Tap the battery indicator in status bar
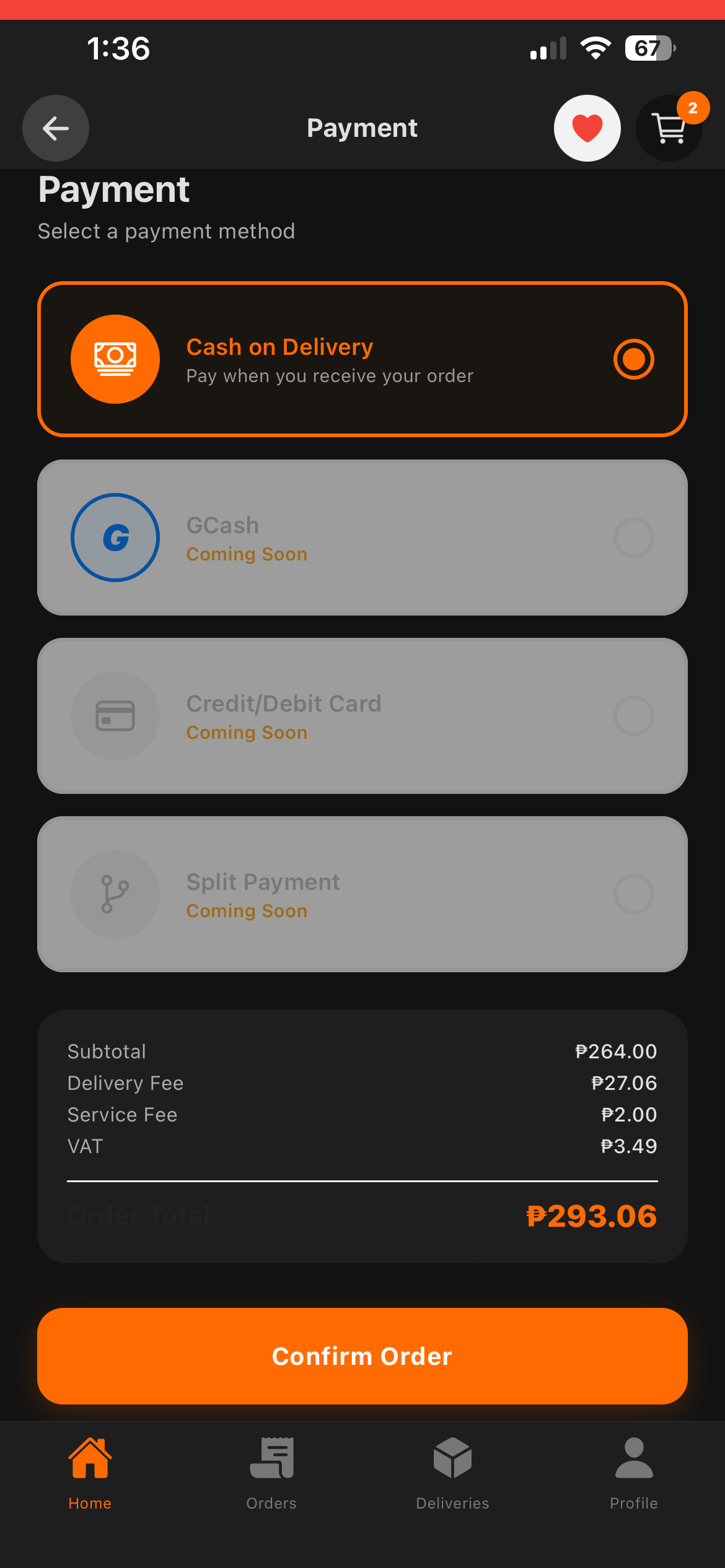Screen dimensions: 725x1568 point(650,48)
